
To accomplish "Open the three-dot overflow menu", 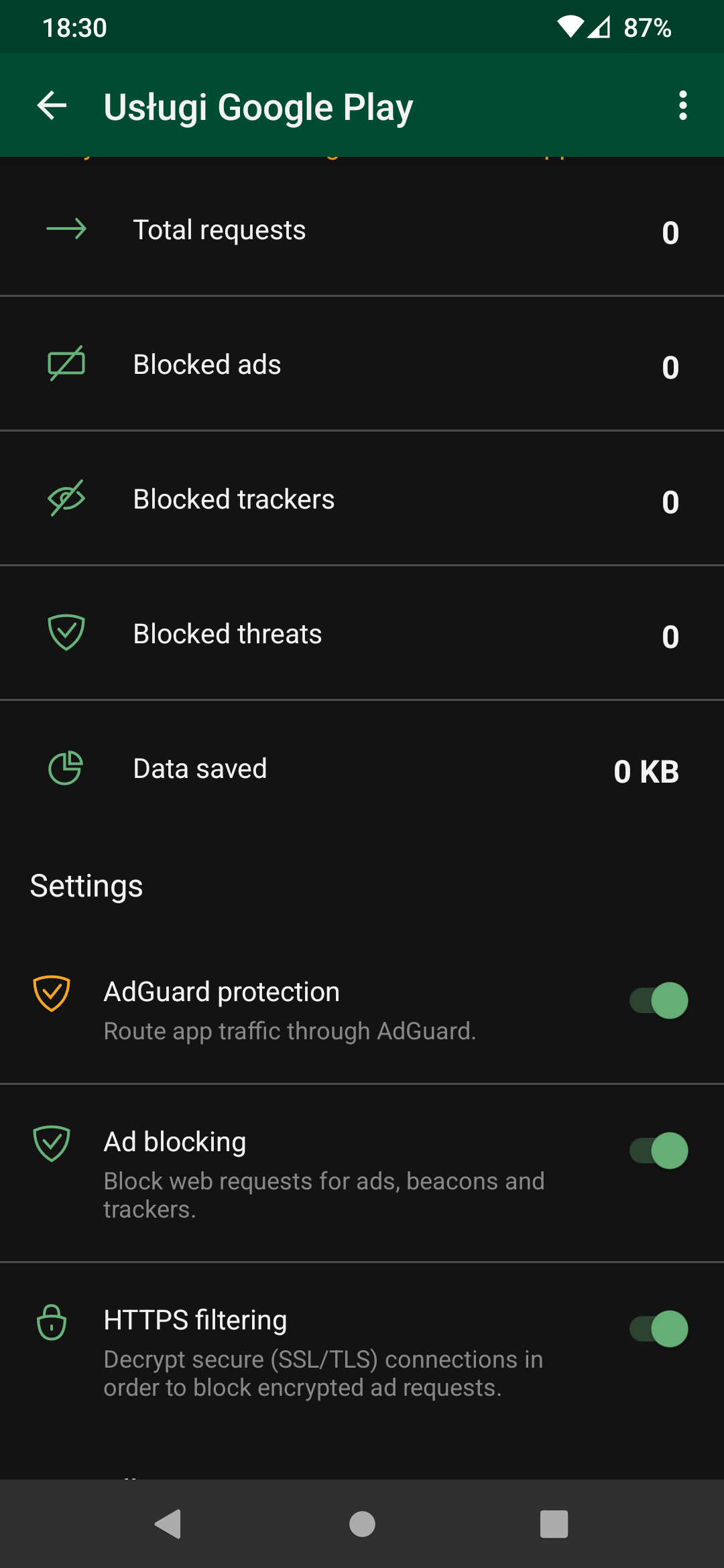I will click(682, 105).
